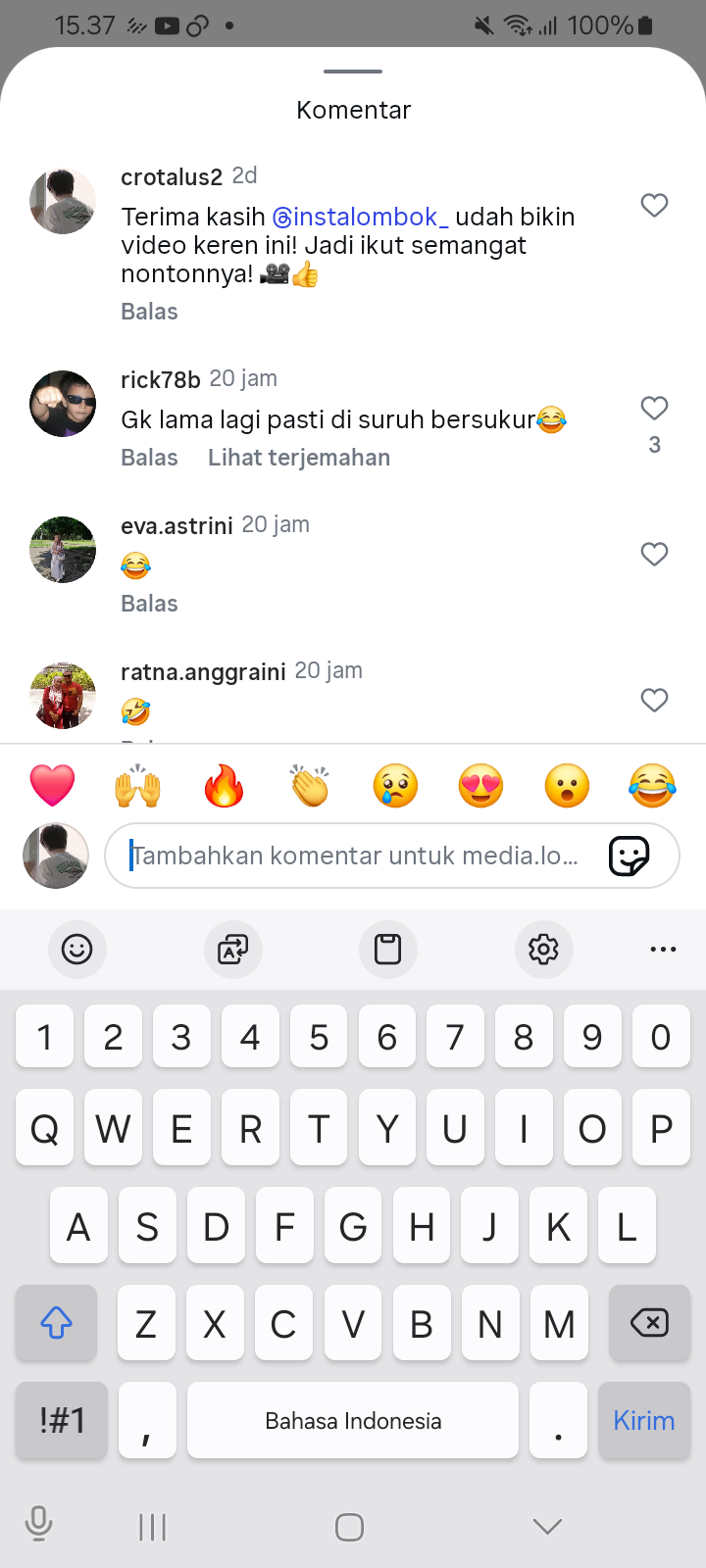Reply to eva.astrini's comment via Balas

(x=149, y=604)
